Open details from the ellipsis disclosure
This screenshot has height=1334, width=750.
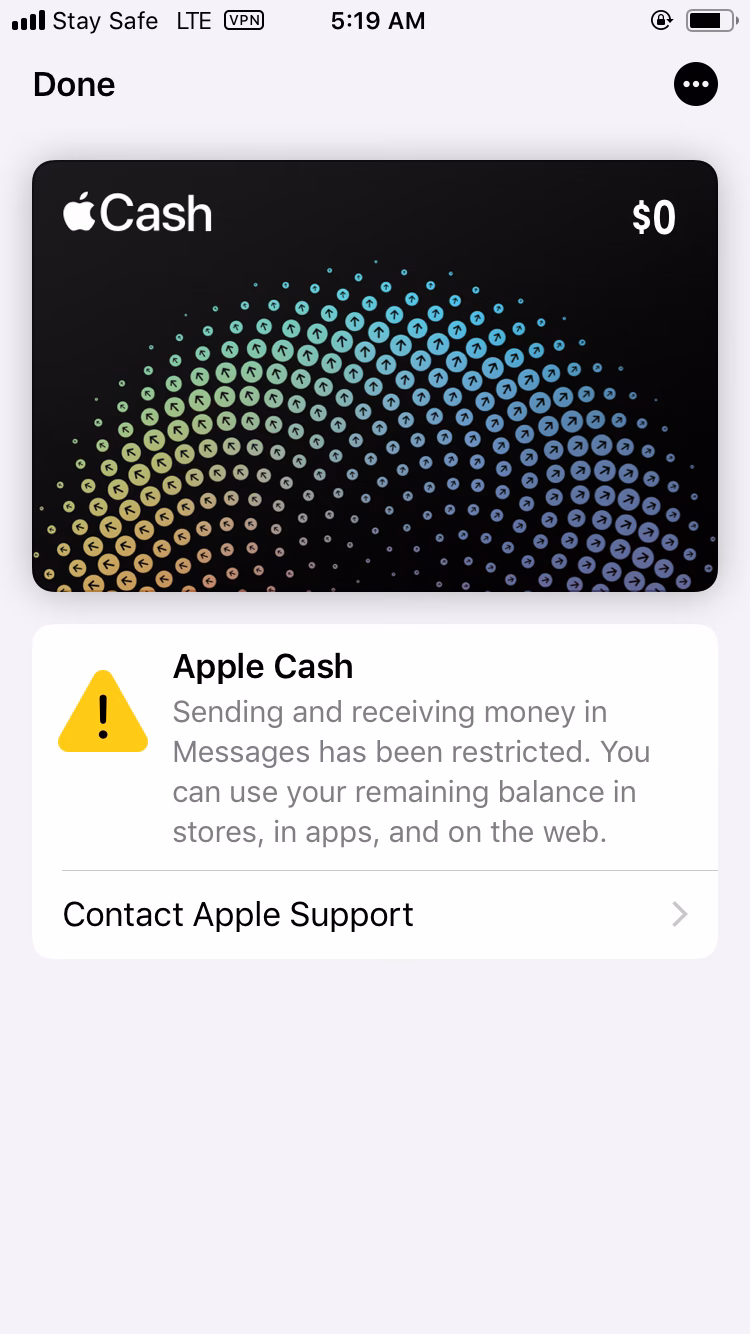pos(696,84)
